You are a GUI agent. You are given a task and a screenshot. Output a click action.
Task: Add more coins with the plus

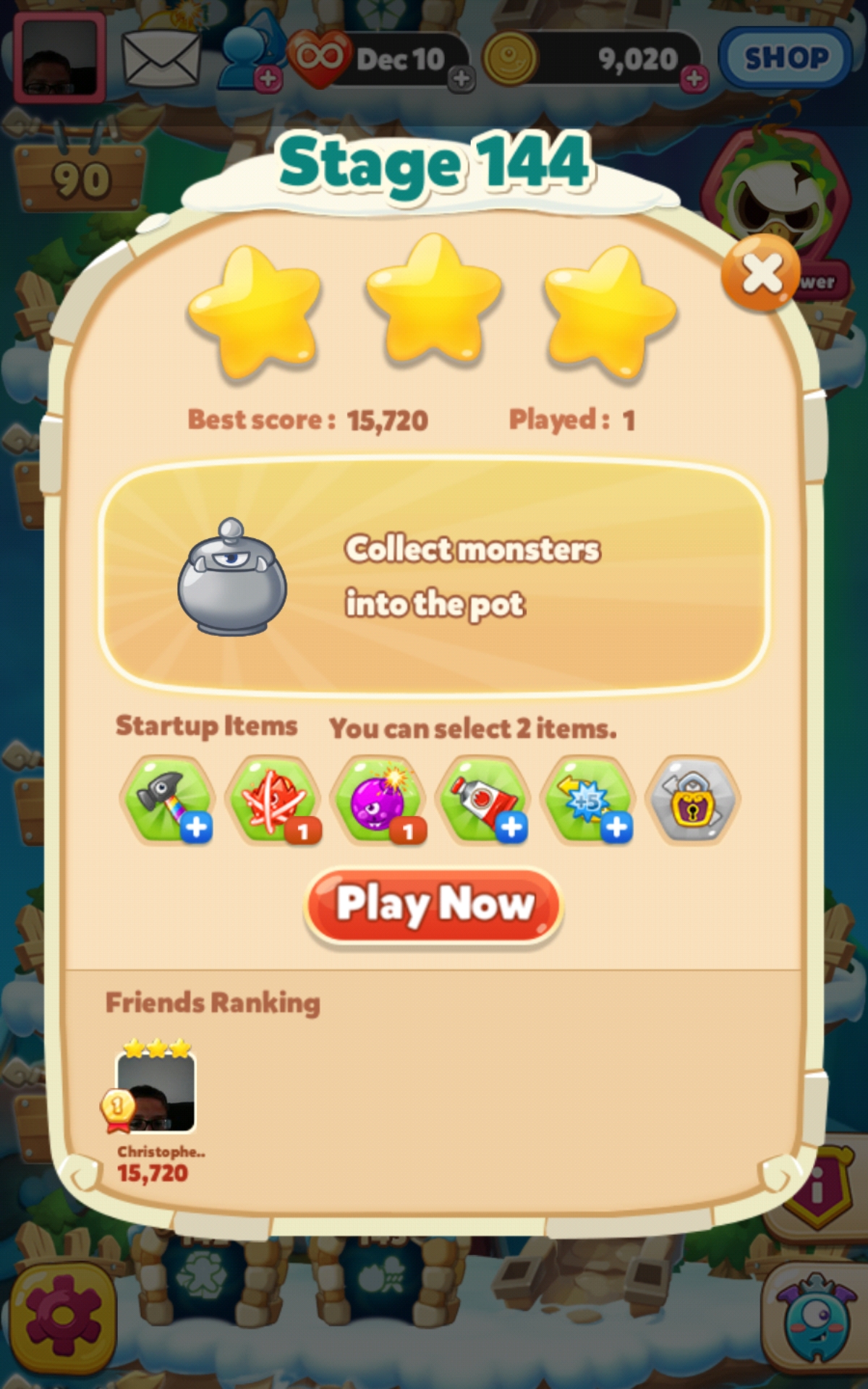[x=694, y=78]
